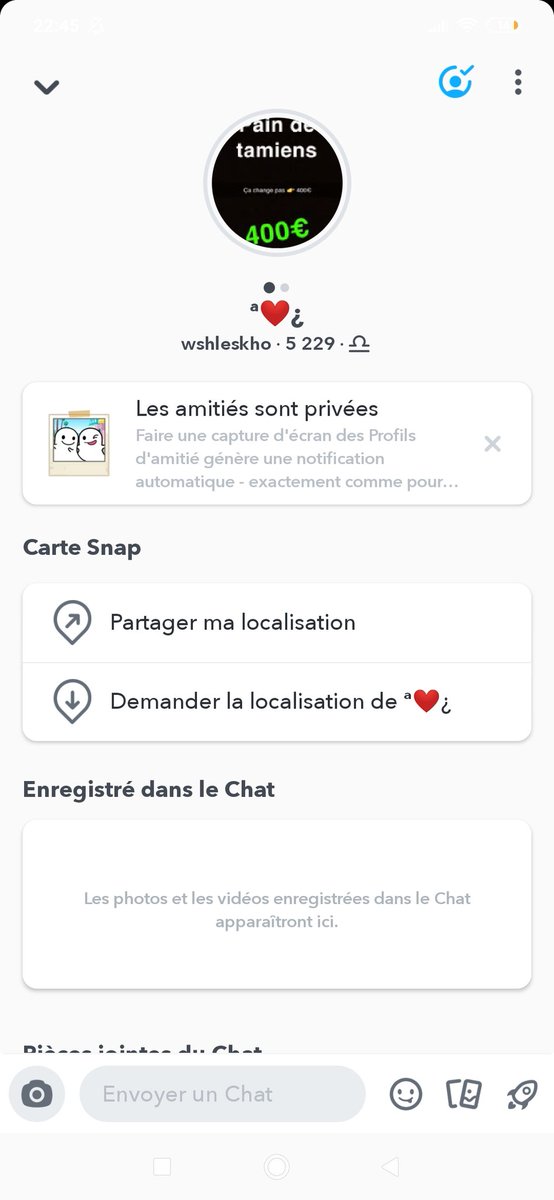Open the emoji smiley picker

click(x=406, y=1094)
